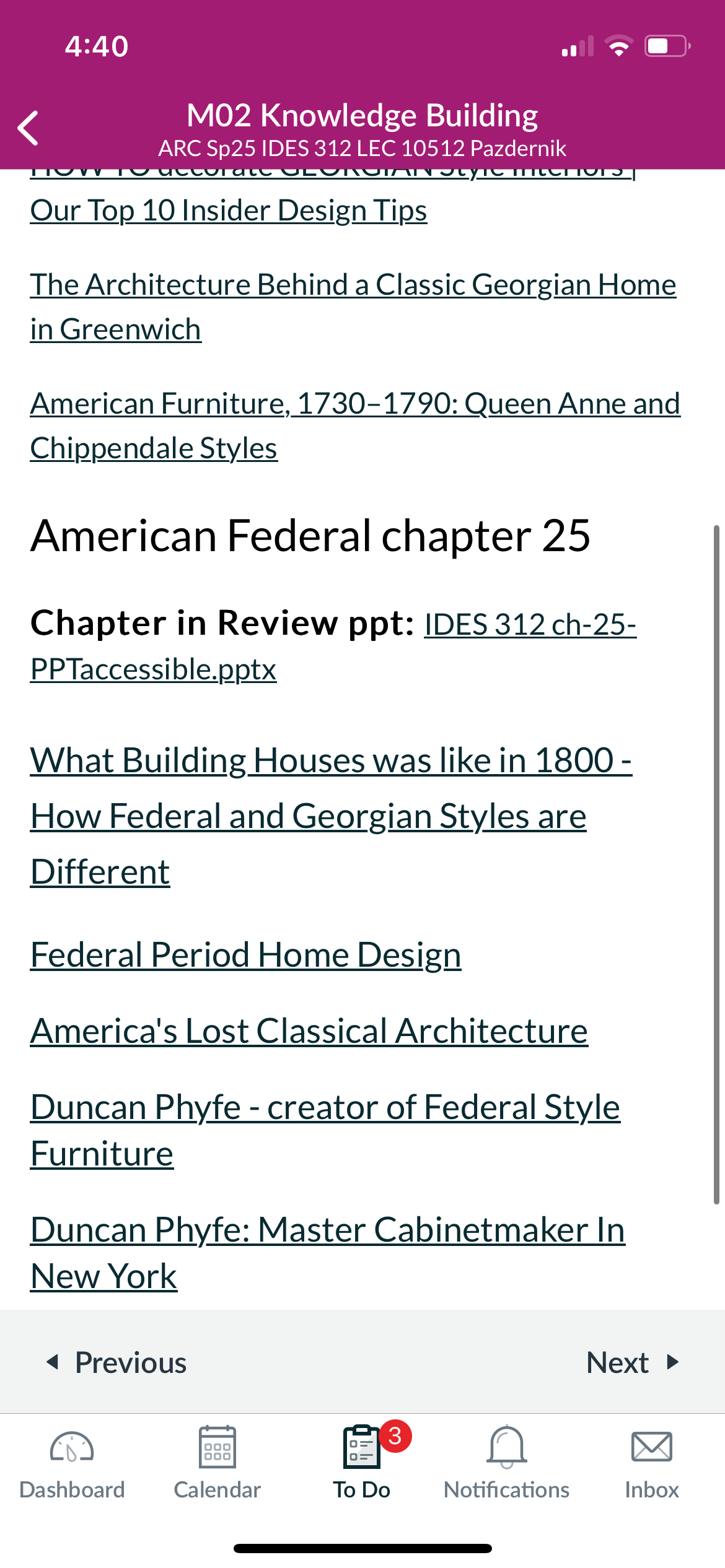Open Duncan Phyfe creator of Federal Style Furniture

pyautogui.click(x=325, y=1130)
